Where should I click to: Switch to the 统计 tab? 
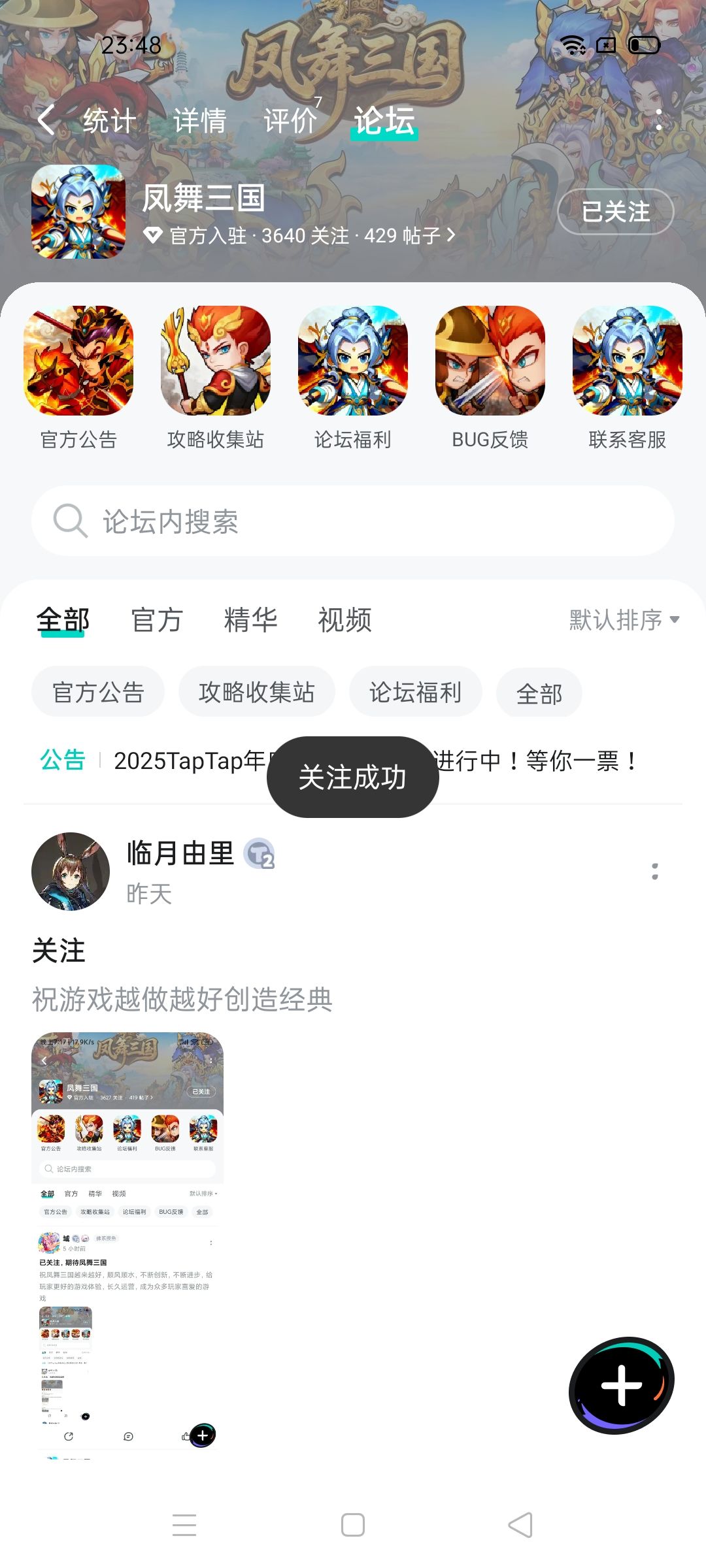(x=109, y=121)
